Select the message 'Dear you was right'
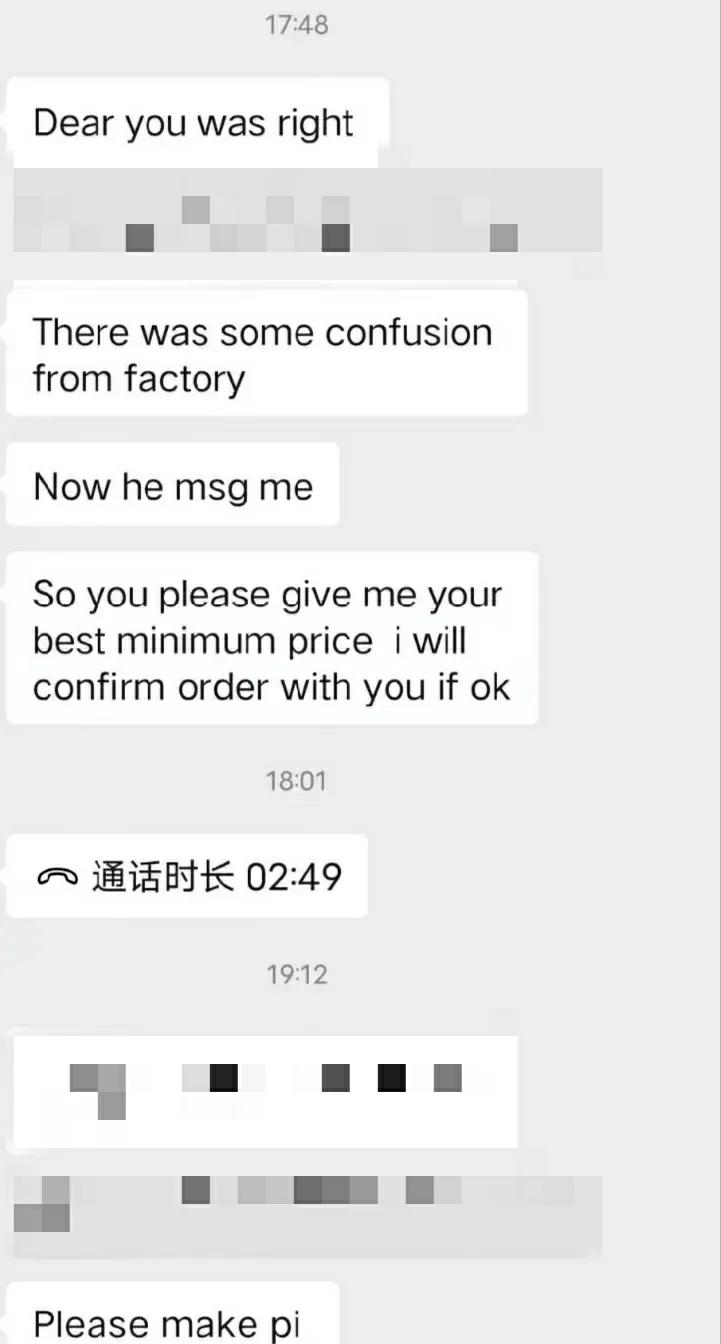This screenshot has height=1344, width=721. tap(193, 122)
